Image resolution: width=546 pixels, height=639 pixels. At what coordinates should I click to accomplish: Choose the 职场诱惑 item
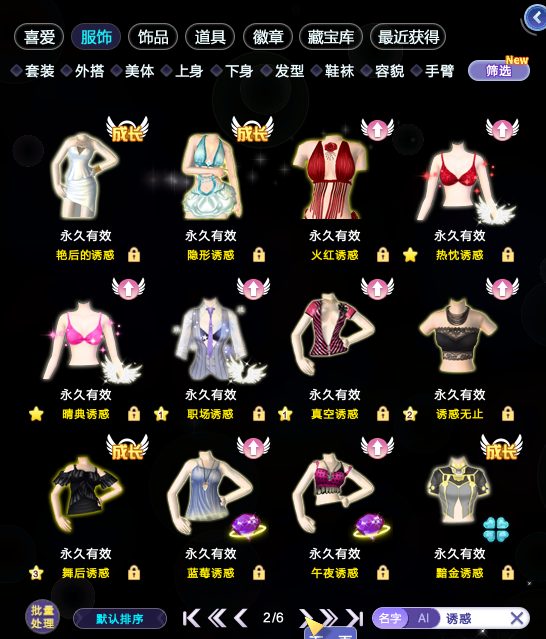point(212,340)
